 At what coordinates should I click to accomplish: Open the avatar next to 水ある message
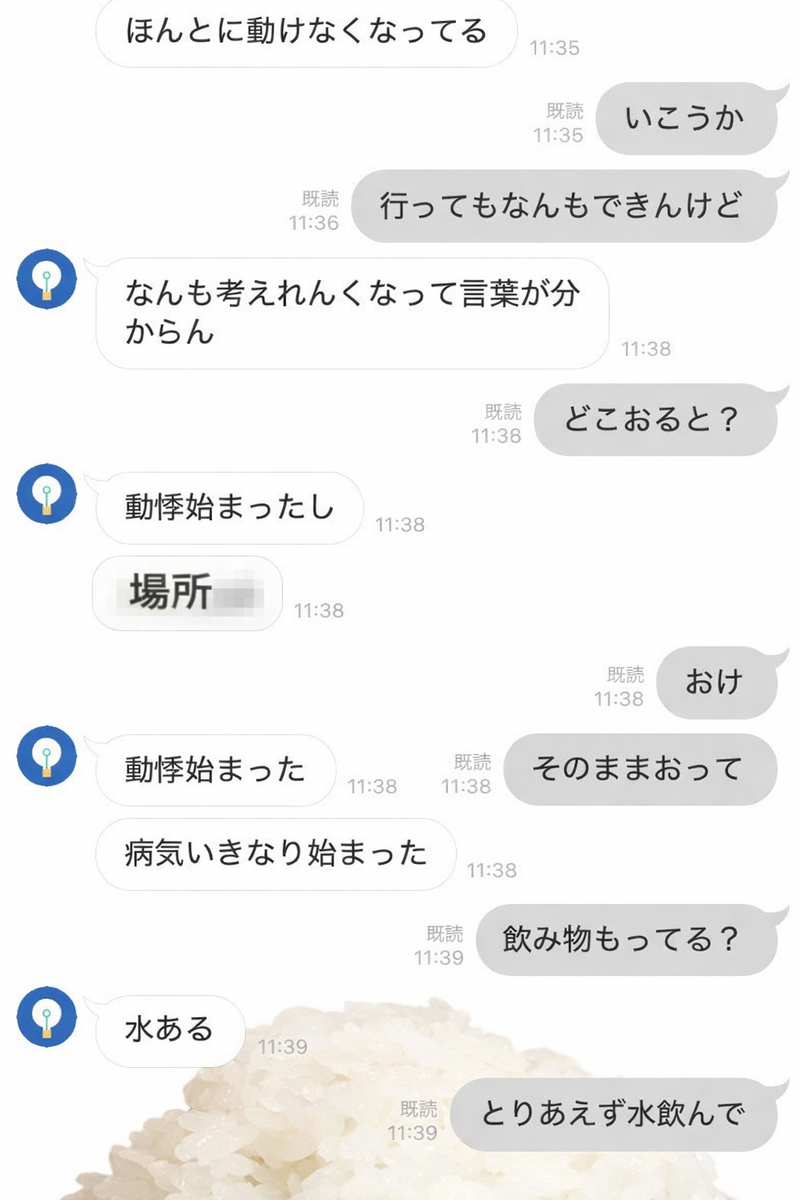pyautogui.click(x=47, y=1017)
